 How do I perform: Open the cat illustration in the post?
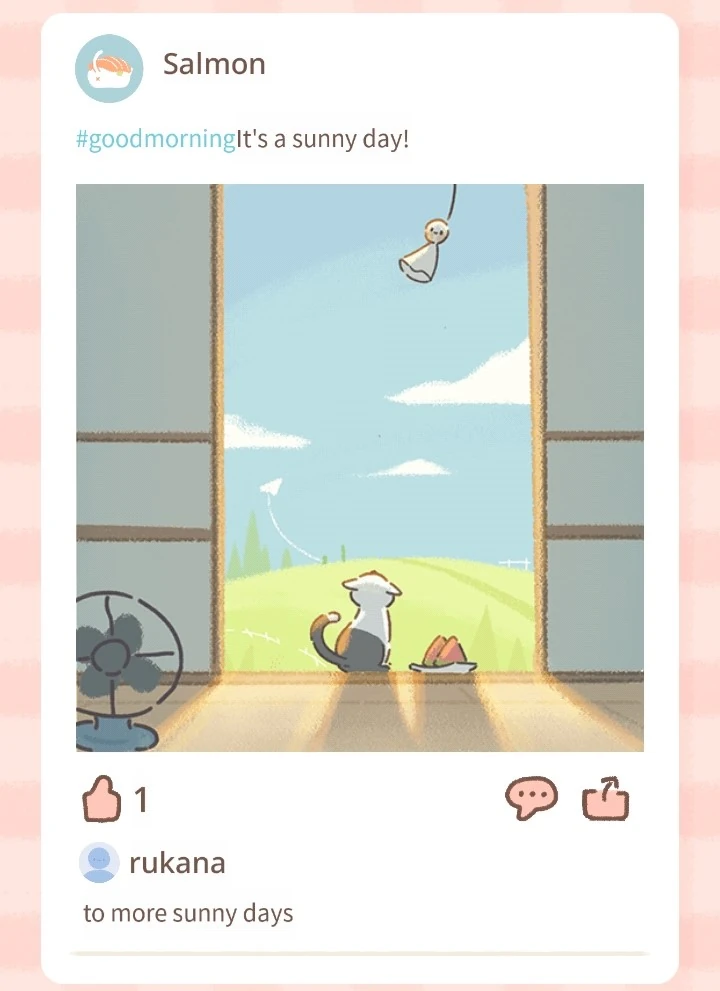[360, 468]
